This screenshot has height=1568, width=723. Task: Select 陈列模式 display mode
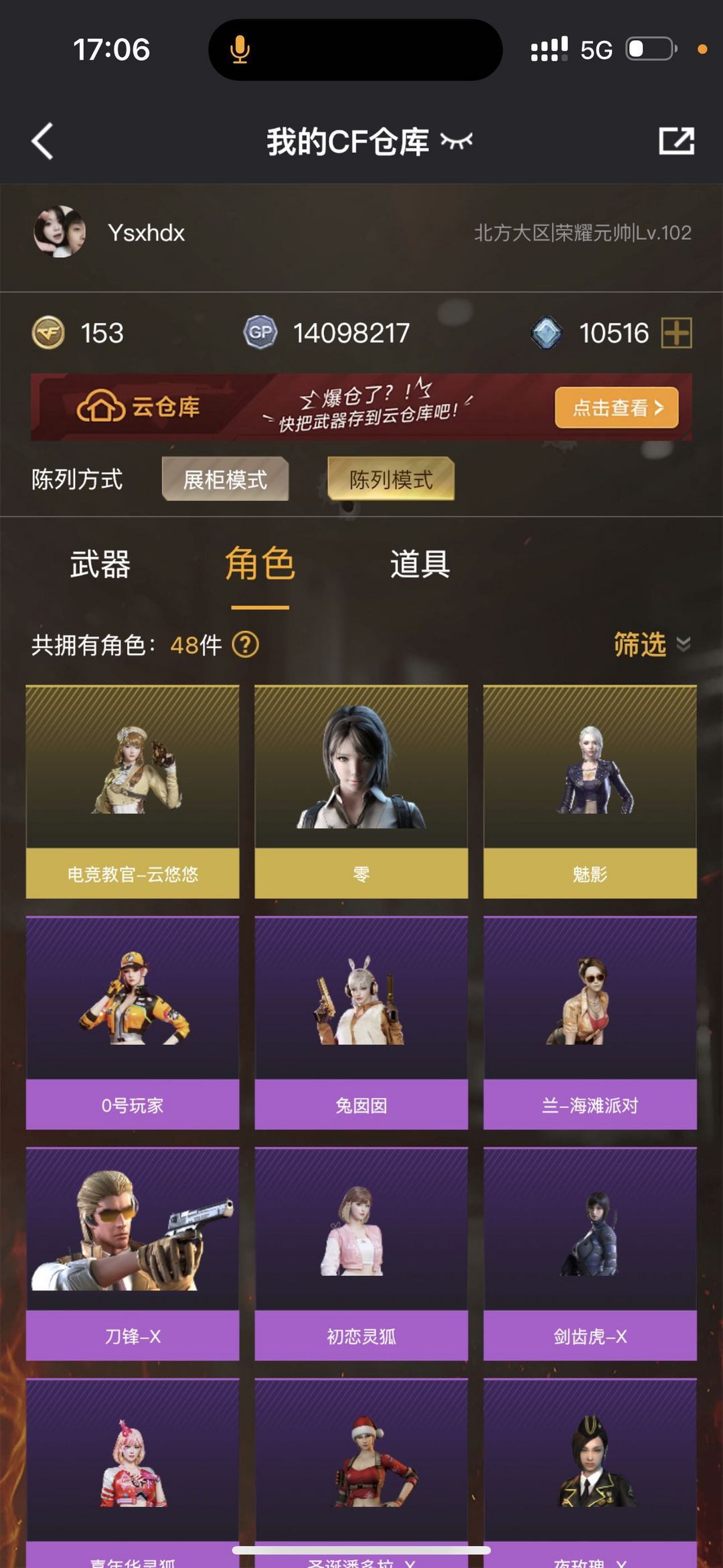[x=391, y=479]
